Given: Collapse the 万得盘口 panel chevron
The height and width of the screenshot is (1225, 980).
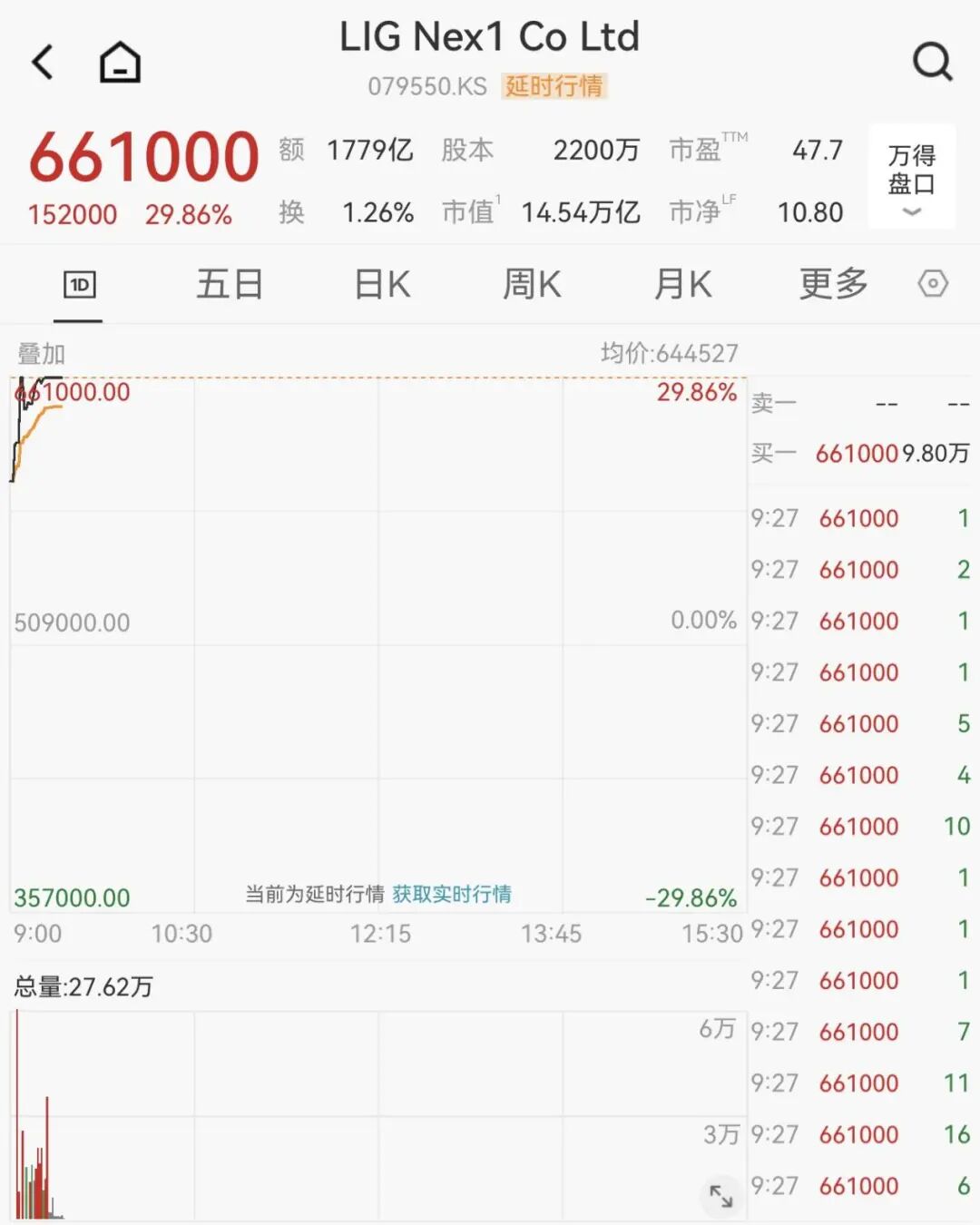Looking at the screenshot, I should [x=910, y=212].
